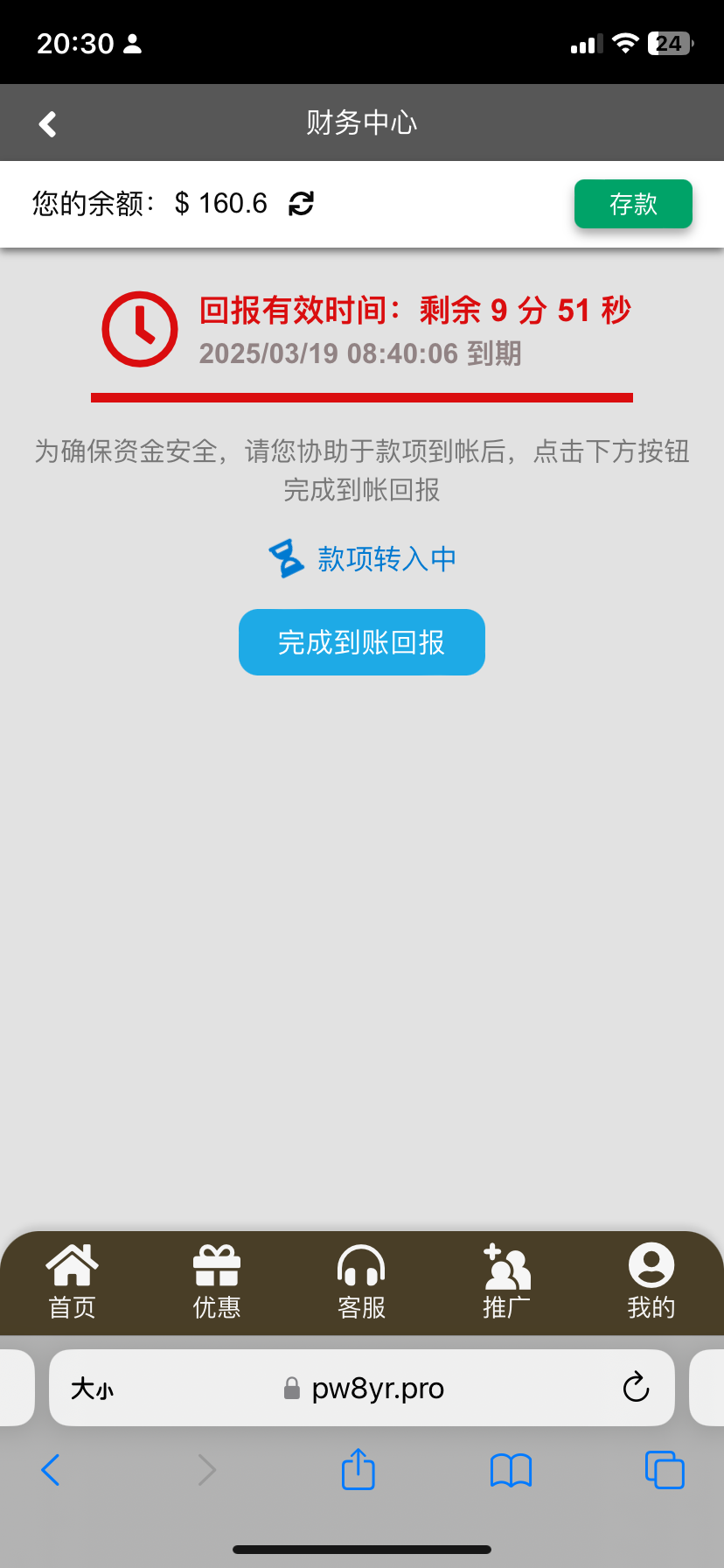Show open Safari tabs

pyautogui.click(x=664, y=1470)
